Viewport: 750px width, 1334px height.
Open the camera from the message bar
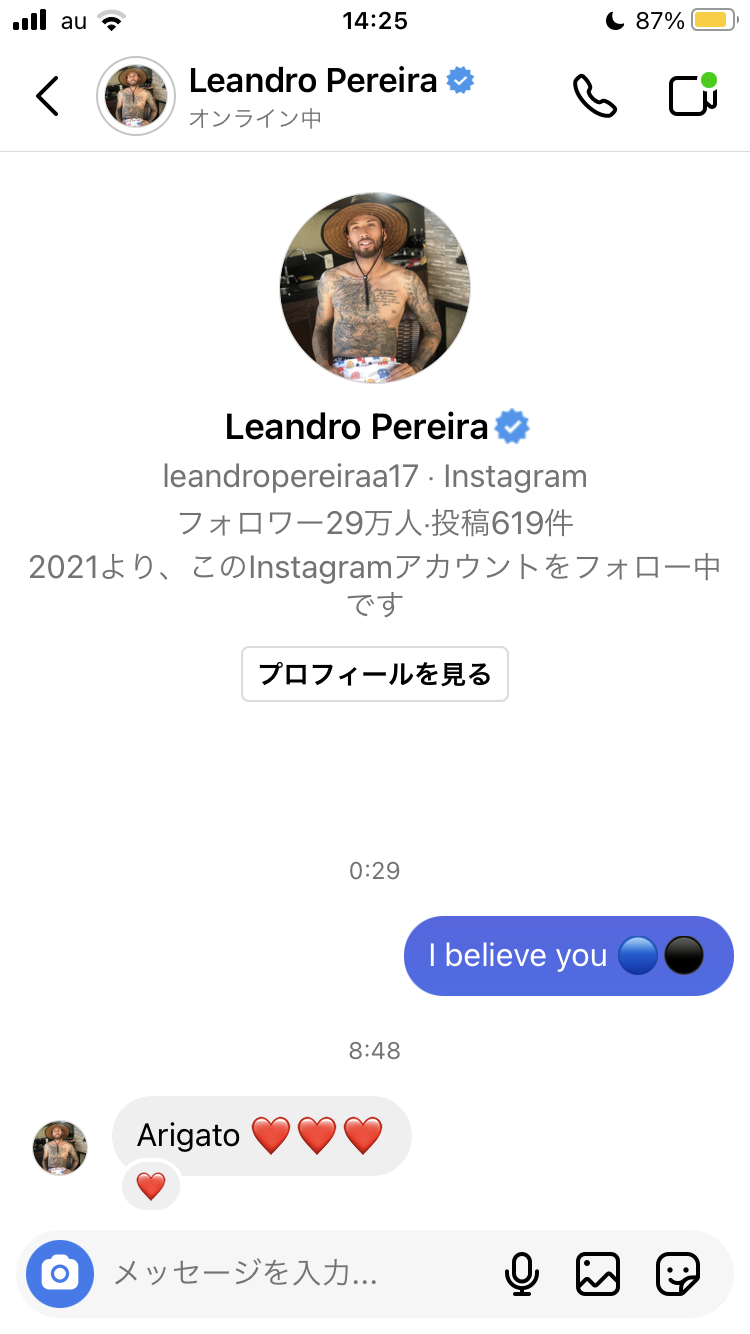pos(60,1273)
